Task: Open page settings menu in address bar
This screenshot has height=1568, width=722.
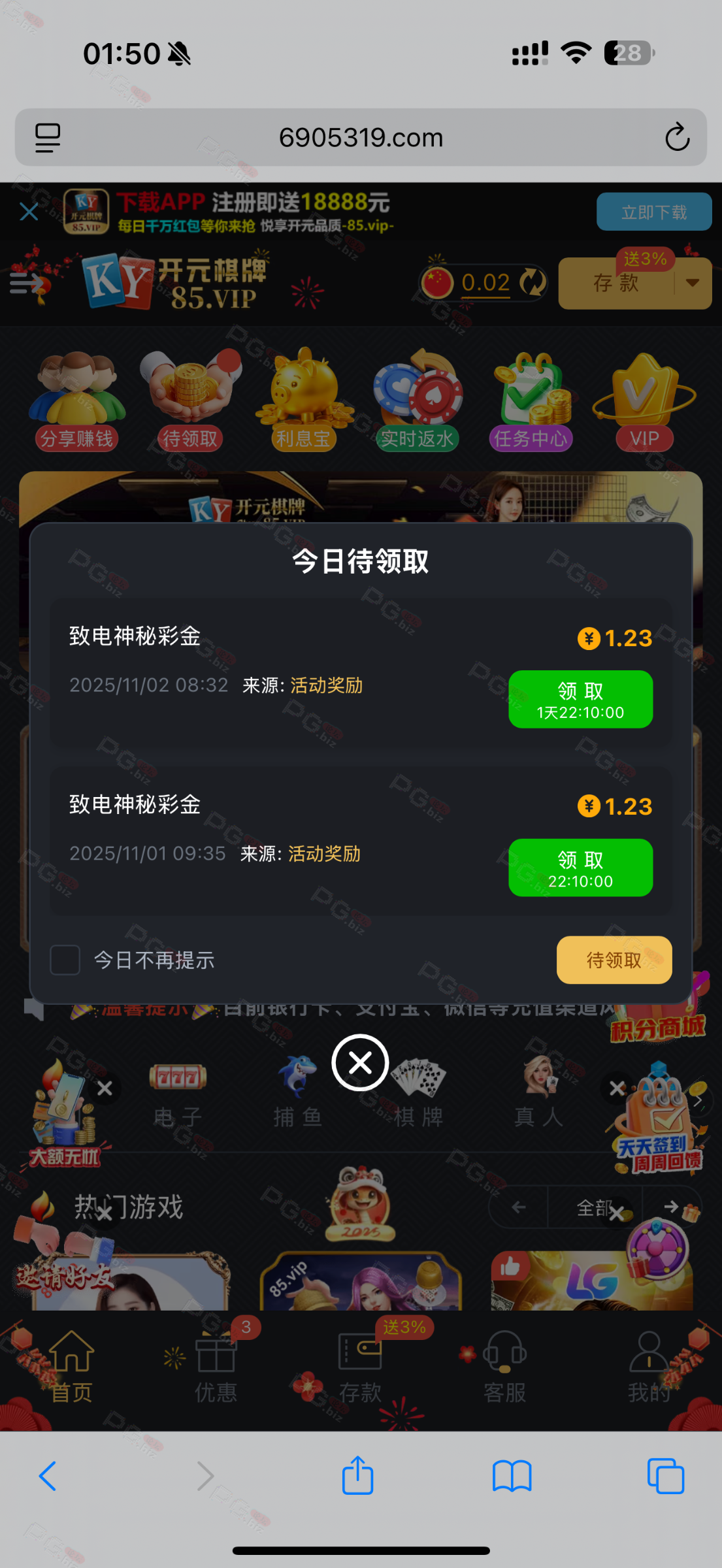Action: tap(48, 137)
